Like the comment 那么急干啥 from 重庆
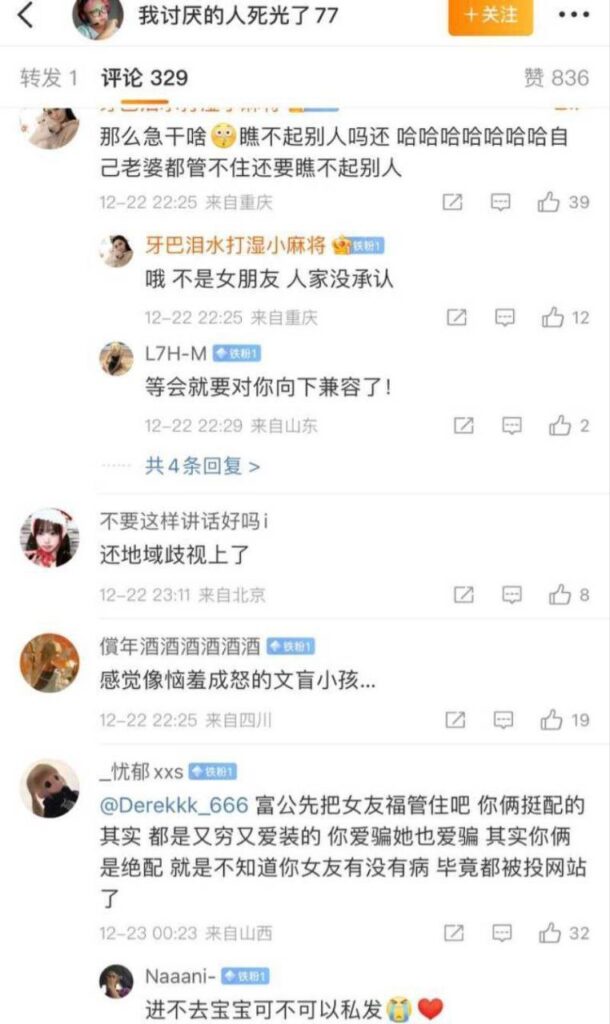The image size is (610, 1024). coord(549,202)
